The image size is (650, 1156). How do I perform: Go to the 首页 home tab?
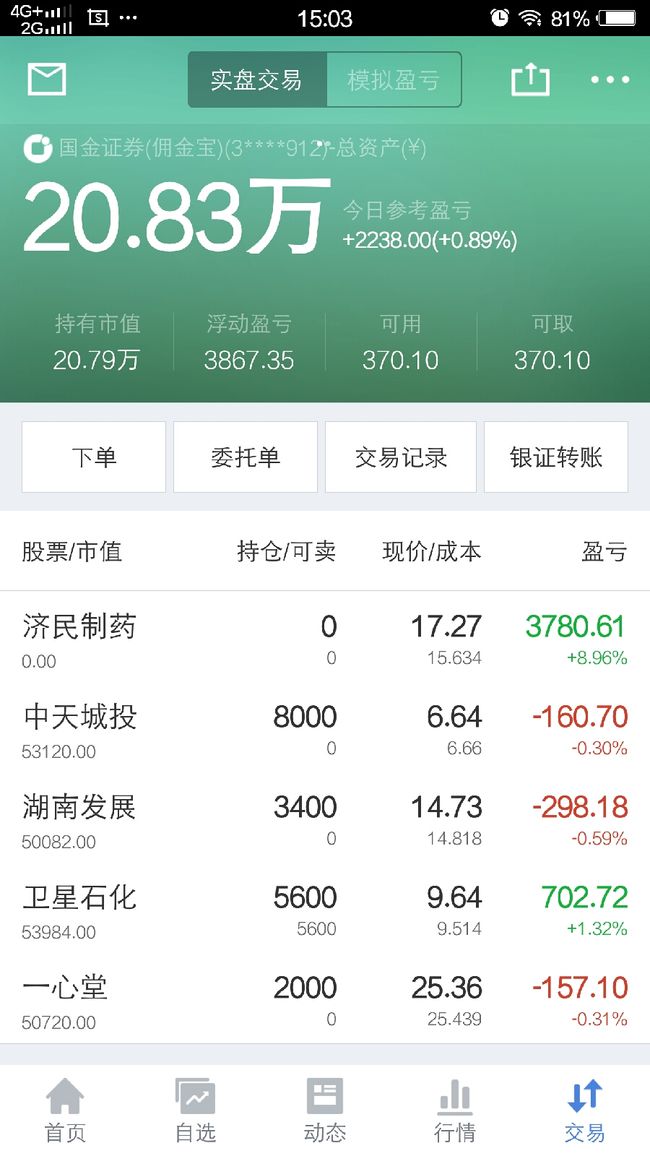65,1110
